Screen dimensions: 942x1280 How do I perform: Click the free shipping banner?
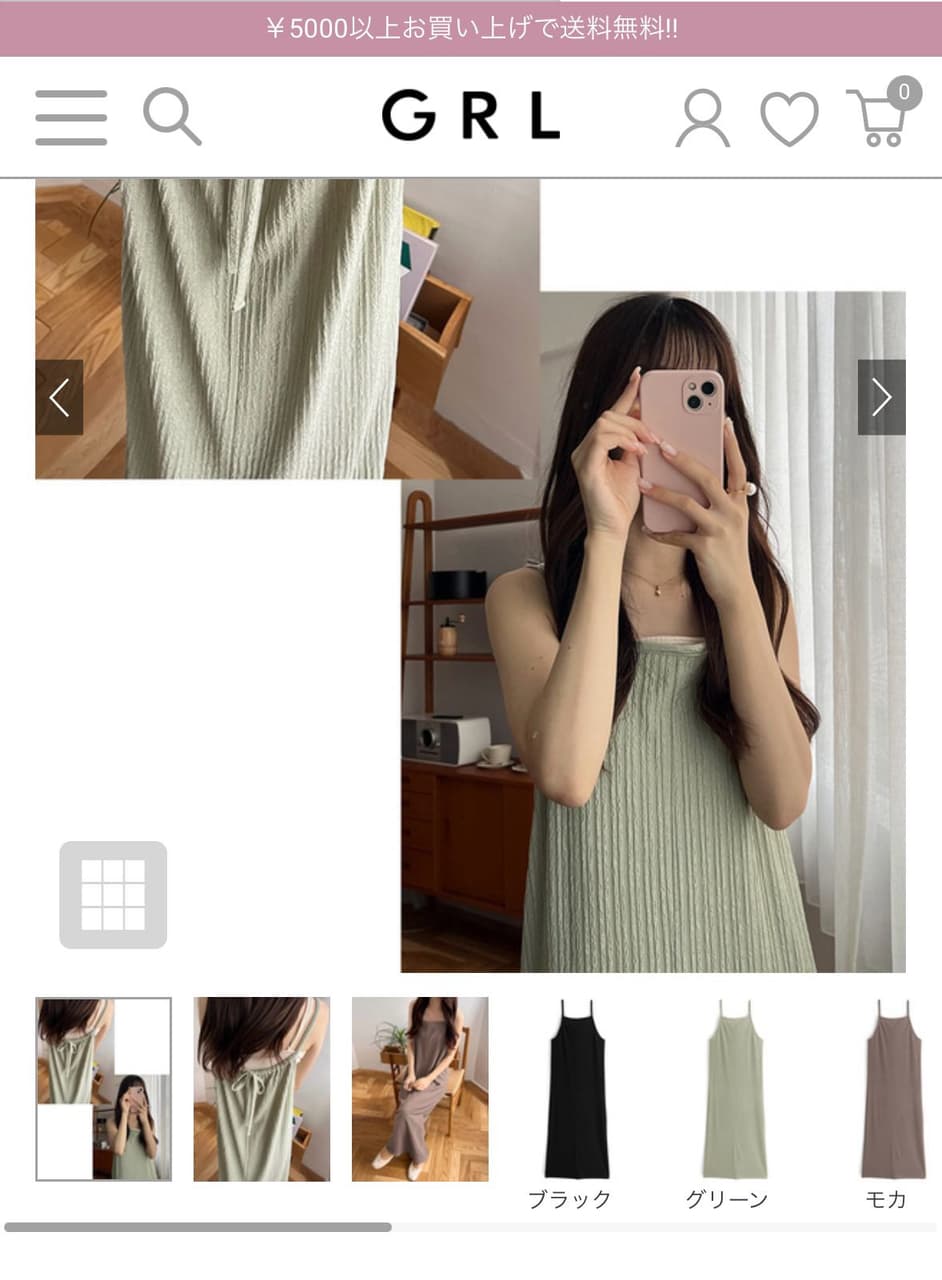pyautogui.click(x=471, y=30)
